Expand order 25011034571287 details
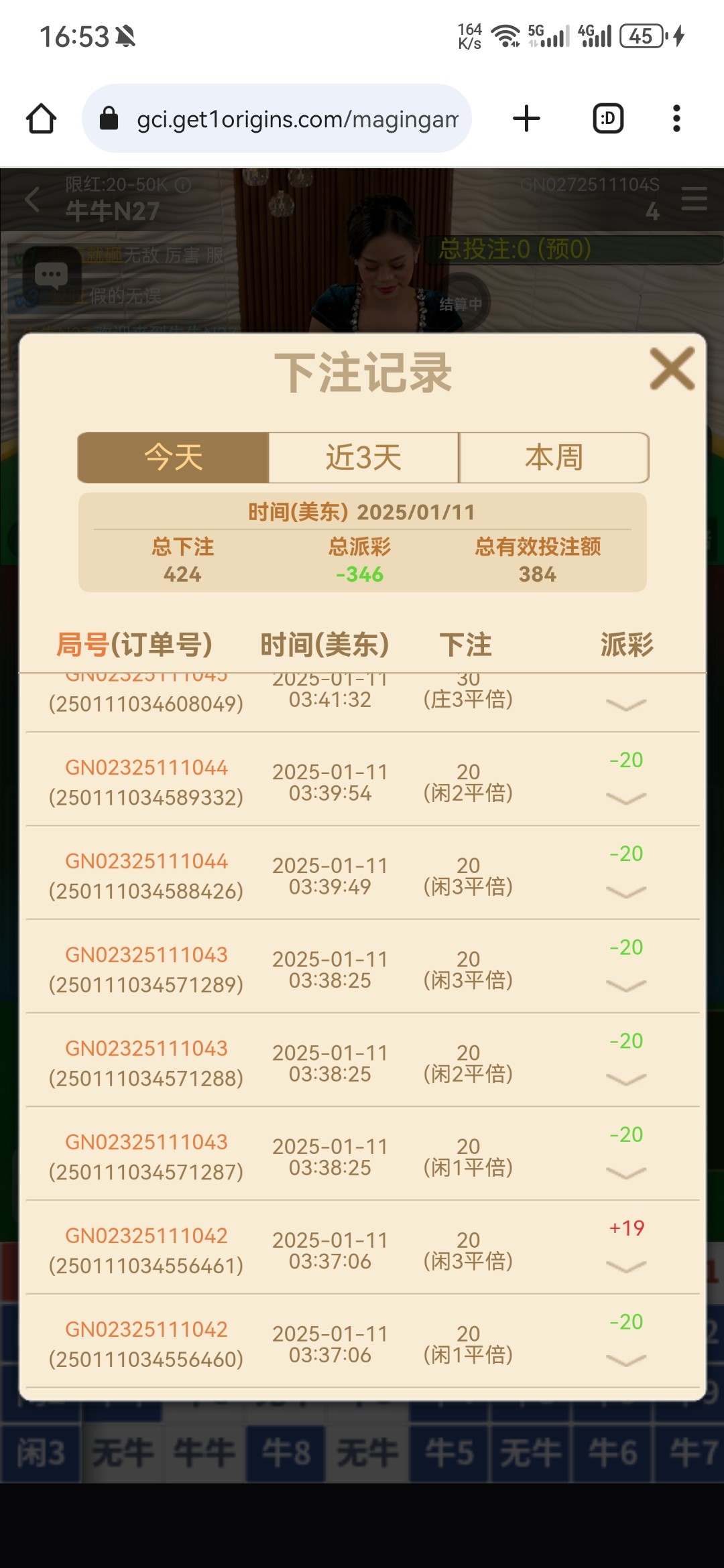724x1568 pixels. [x=625, y=1173]
